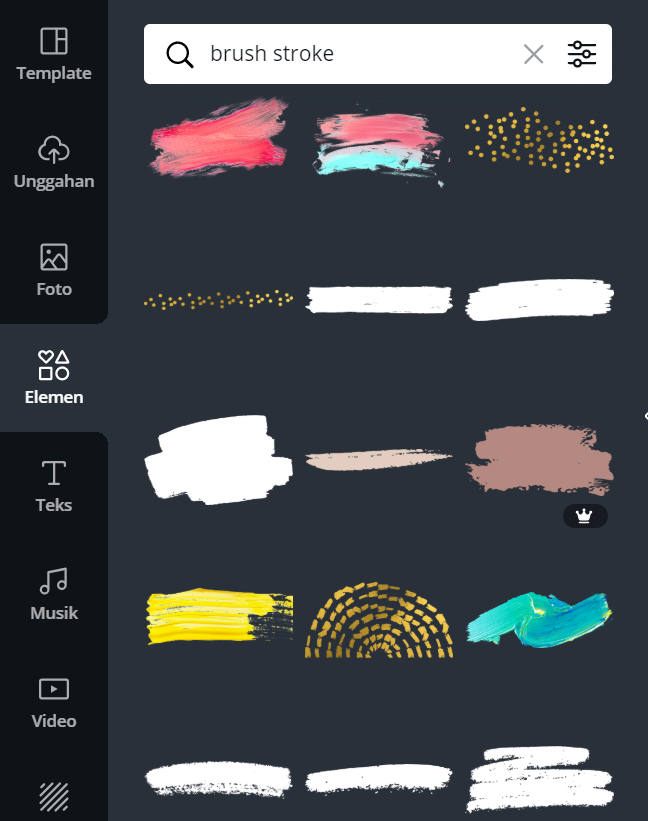Select the teal-green paint stroke element
Screen dimensions: 648x821
539,620
